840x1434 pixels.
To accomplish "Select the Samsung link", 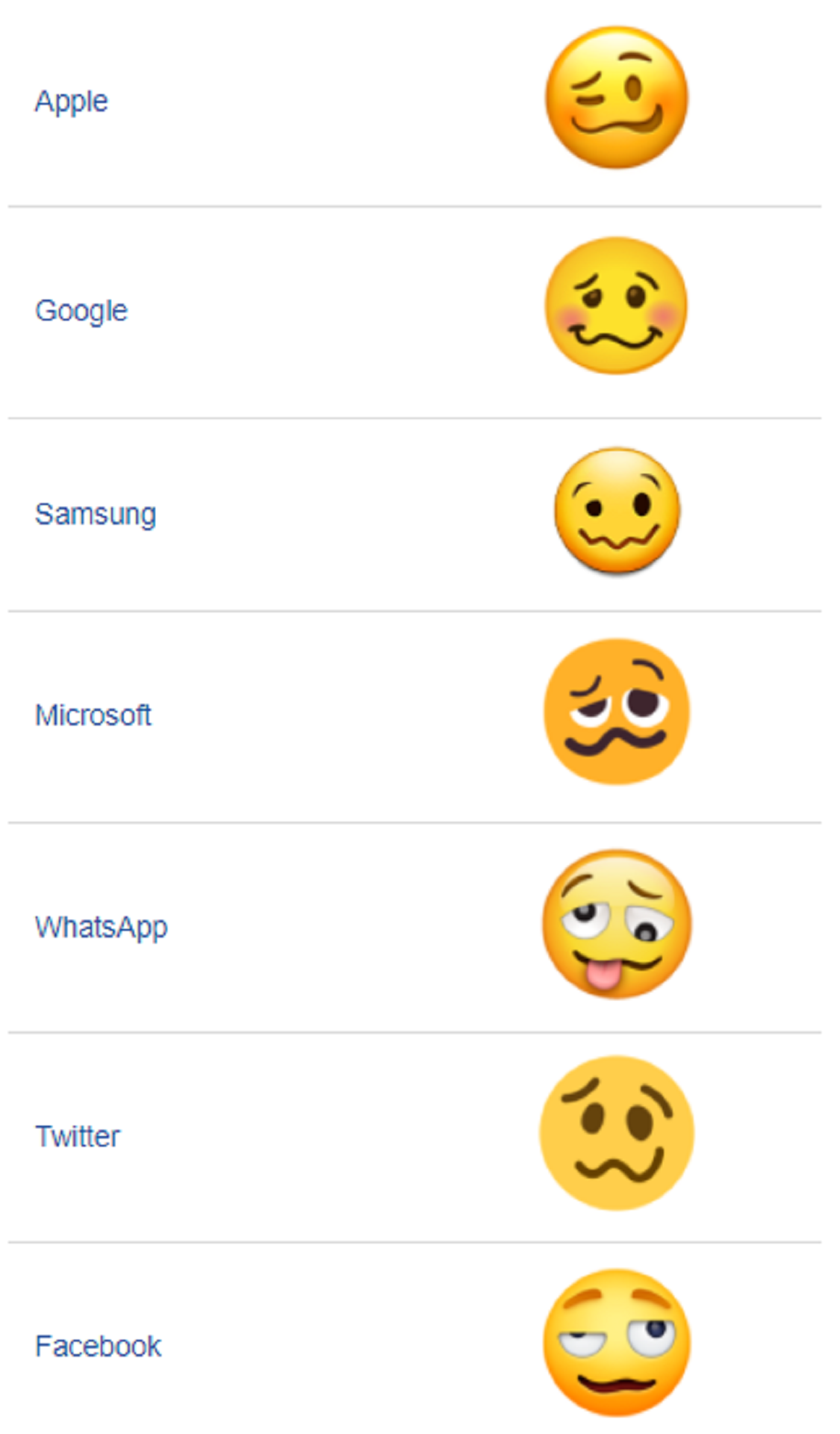I will coord(96,514).
